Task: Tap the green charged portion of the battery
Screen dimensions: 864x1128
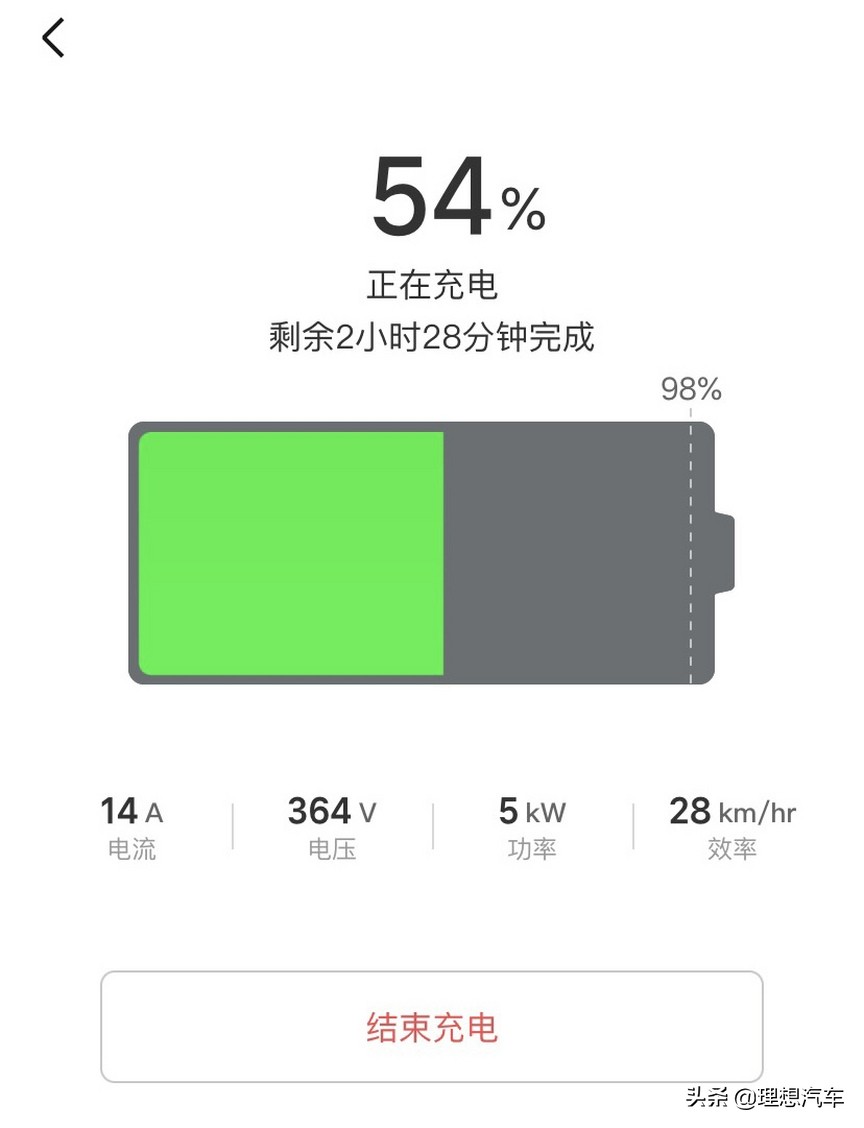Action: tap(290, 553)
